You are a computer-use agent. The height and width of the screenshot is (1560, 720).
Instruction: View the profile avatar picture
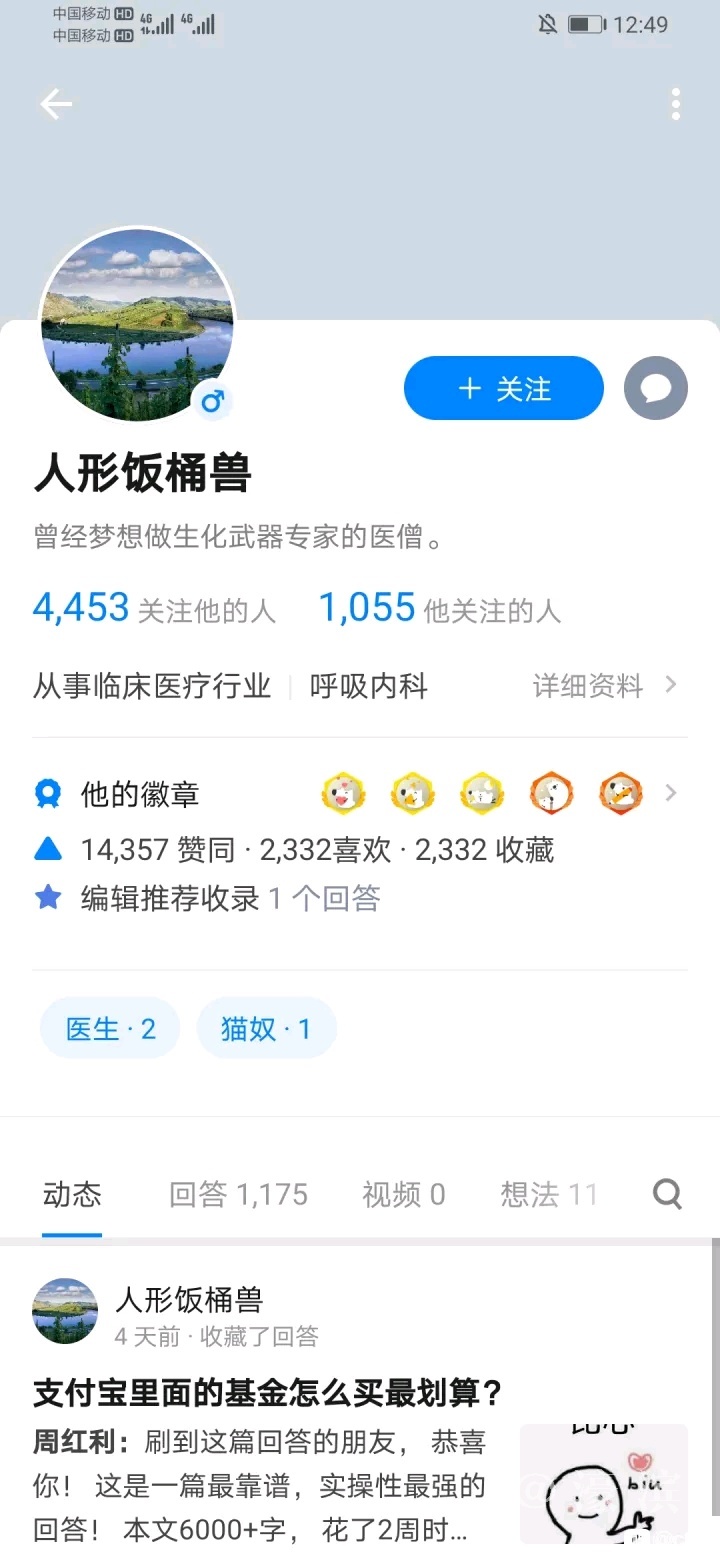[x=137, y=325]
